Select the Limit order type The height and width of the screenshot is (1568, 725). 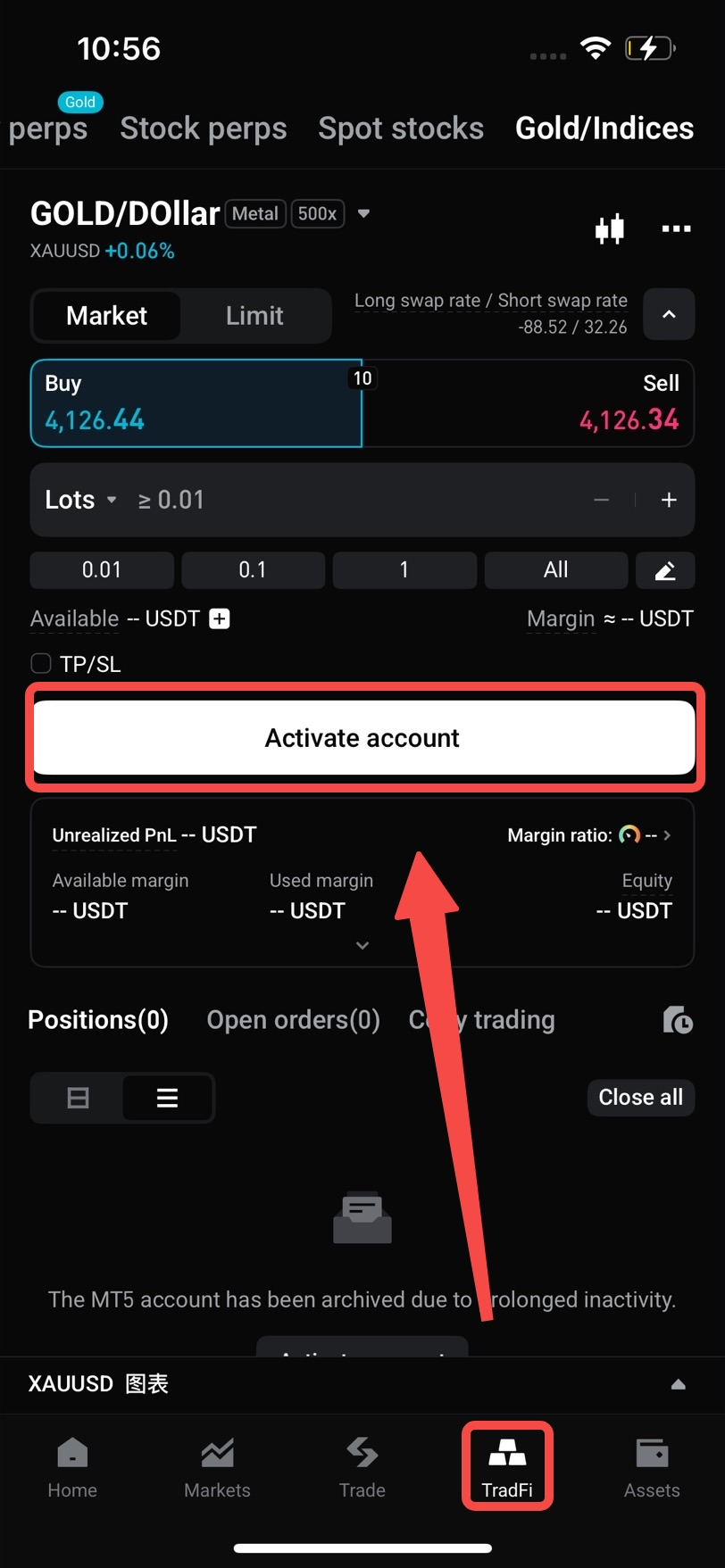pos(254,315)
